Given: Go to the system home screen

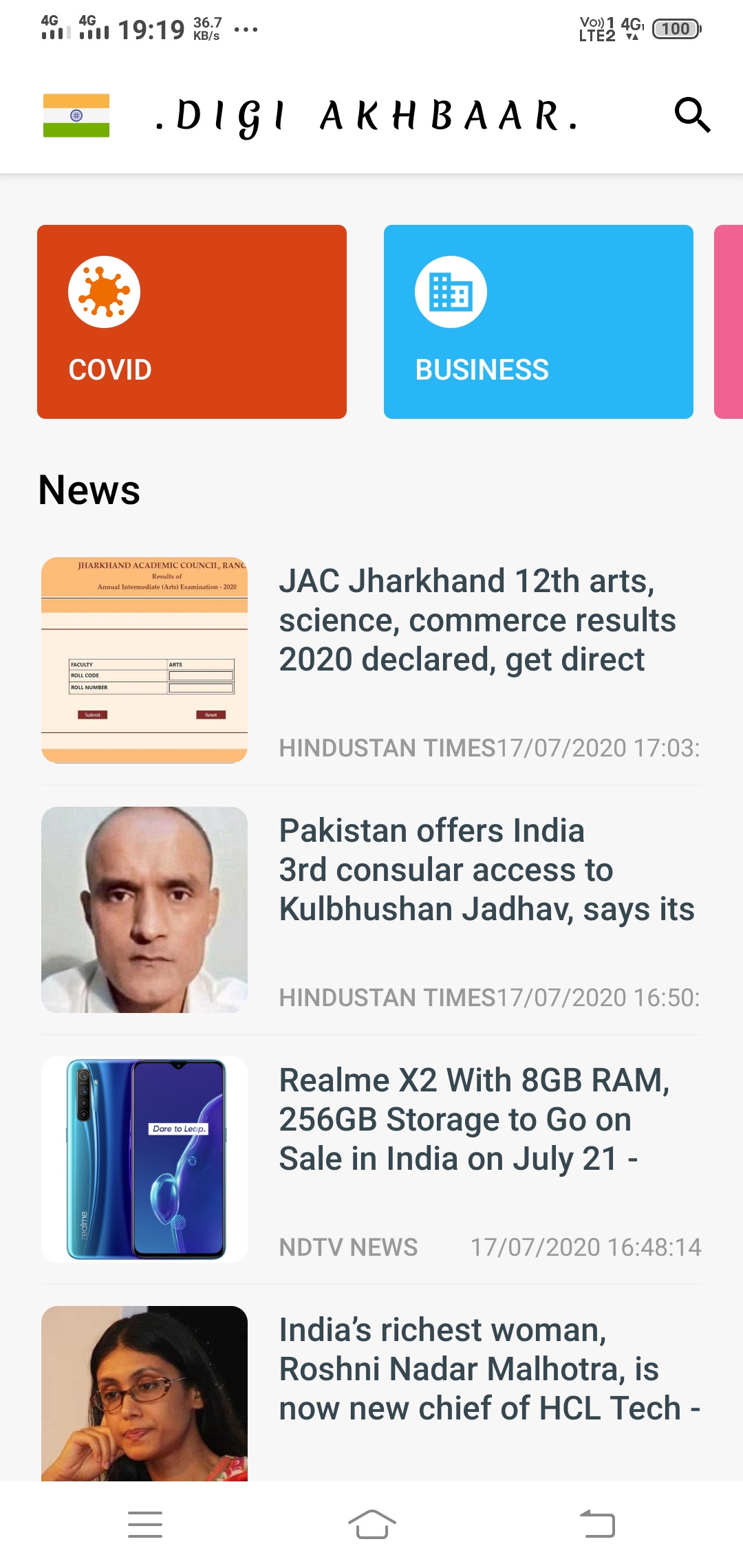Looking at the screenshot, I should (371, 1524).
